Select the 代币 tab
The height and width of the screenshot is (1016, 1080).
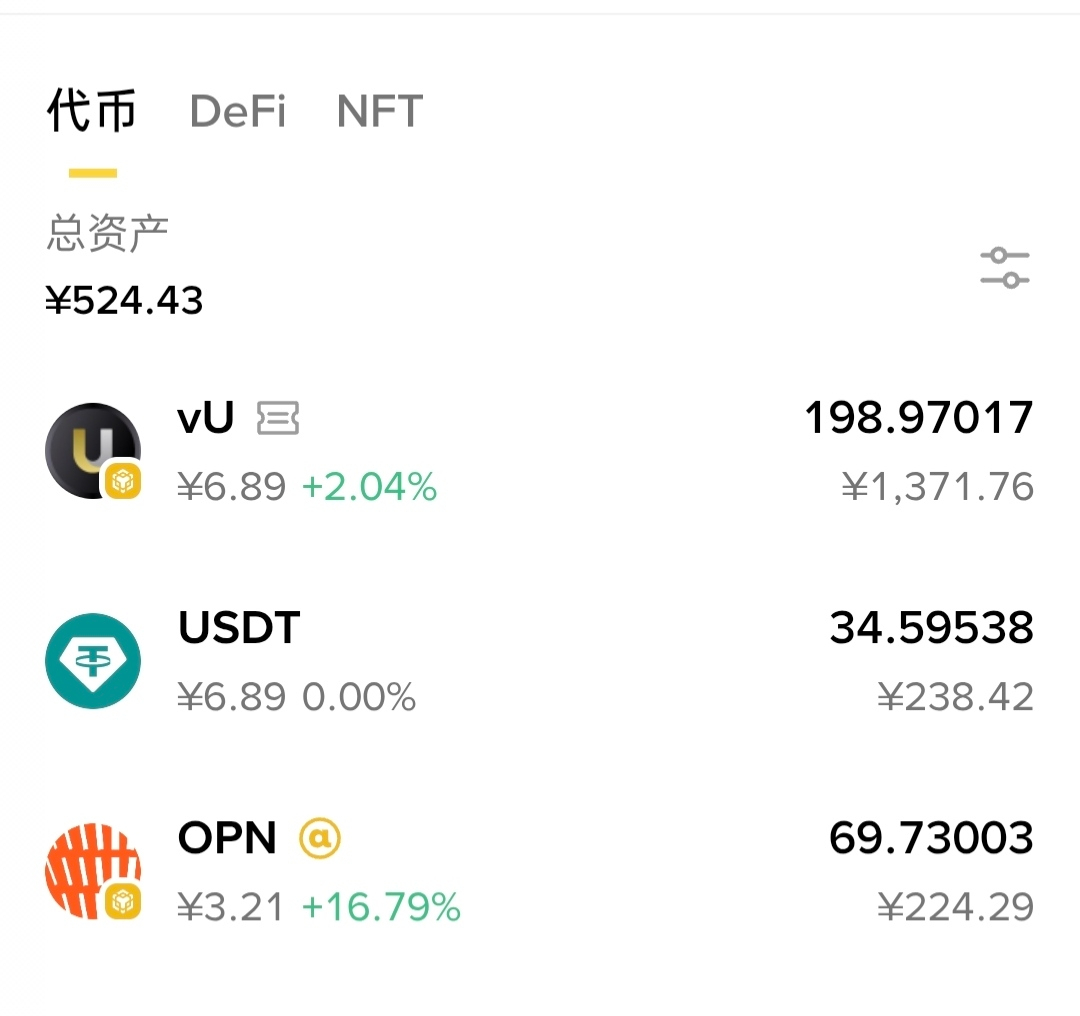point(92,111)
